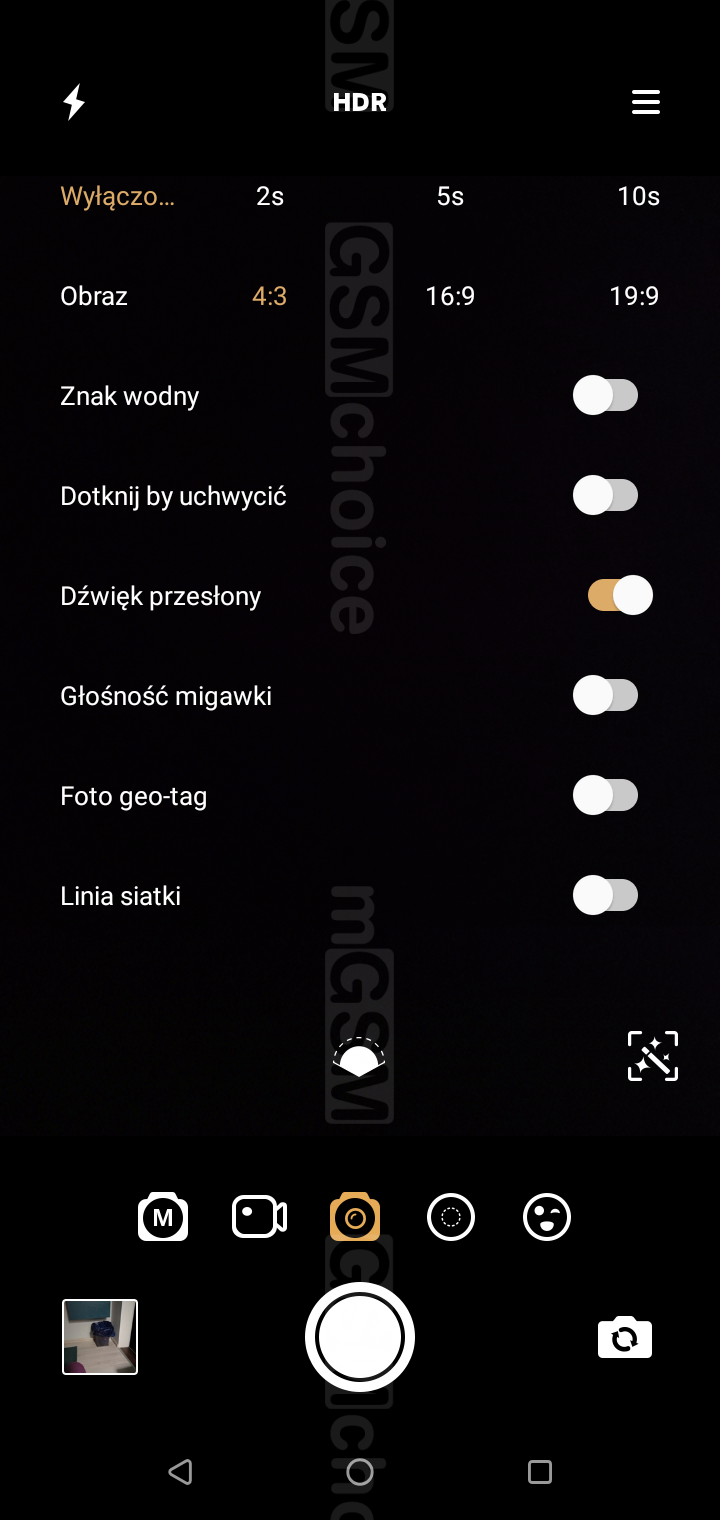Set the timer to 10s
The height and width of the screenshot is (1520, 720).
[x=638, y=196]
